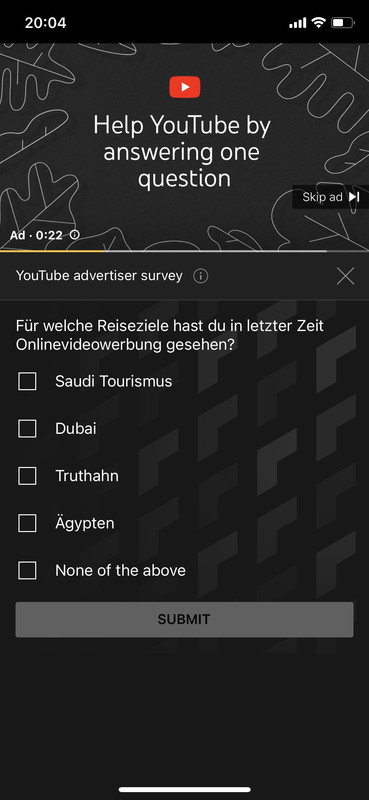The width and height of the screenshot is (369, 800).
Task: Mark the Ägypten option
Action: point(27,523)
